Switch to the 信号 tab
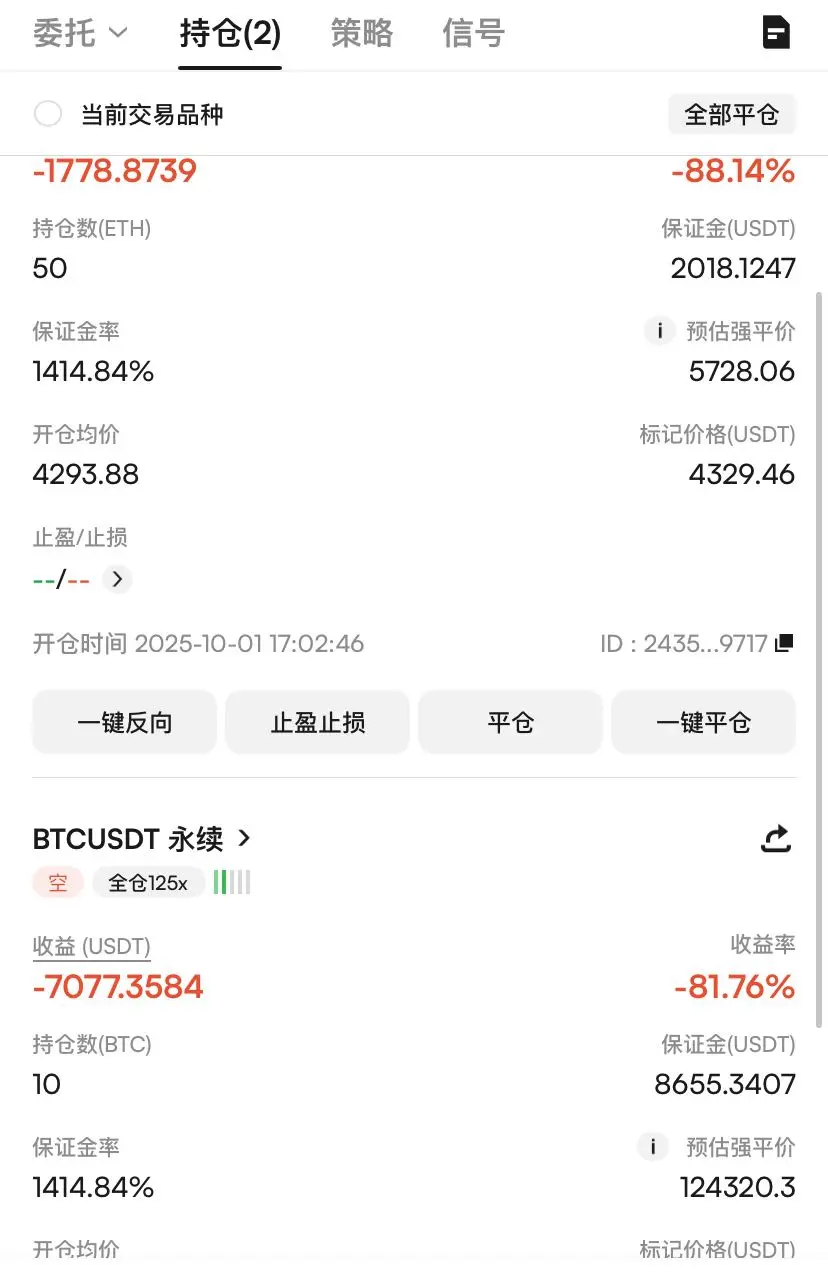Screen dimensions: 828x1278 (473, 34)
